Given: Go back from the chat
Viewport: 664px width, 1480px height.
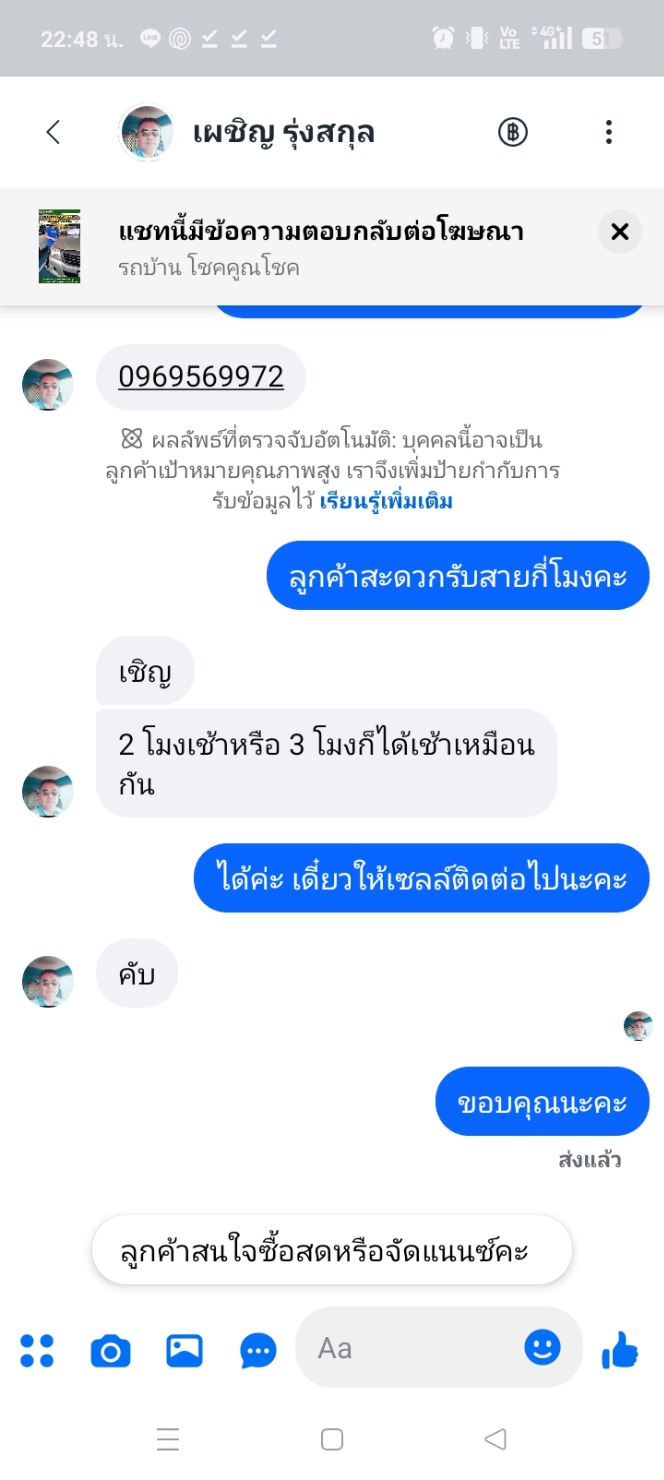Looking at the screenshot, I should (x=53, y=132).
